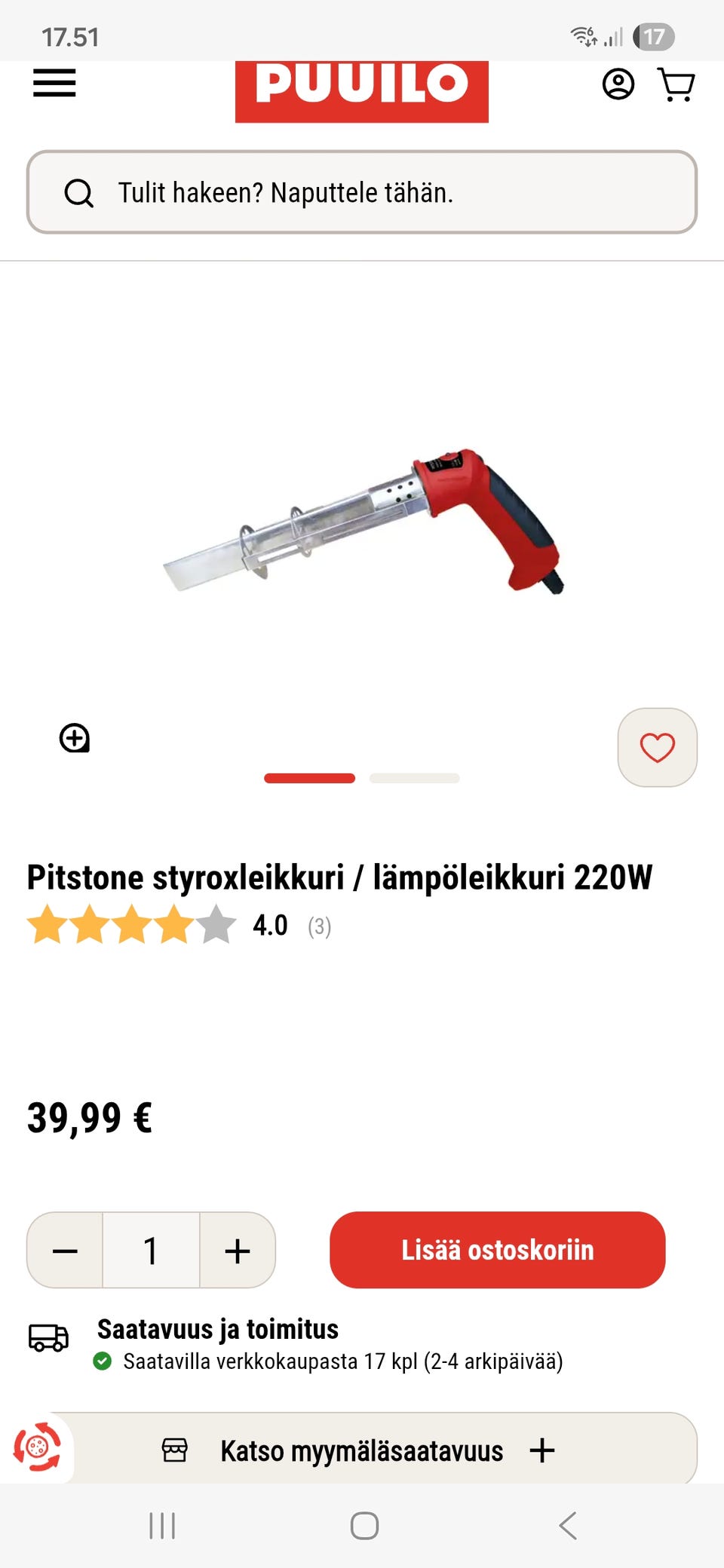Toggle the heart to favorite the product

[656, 748]
